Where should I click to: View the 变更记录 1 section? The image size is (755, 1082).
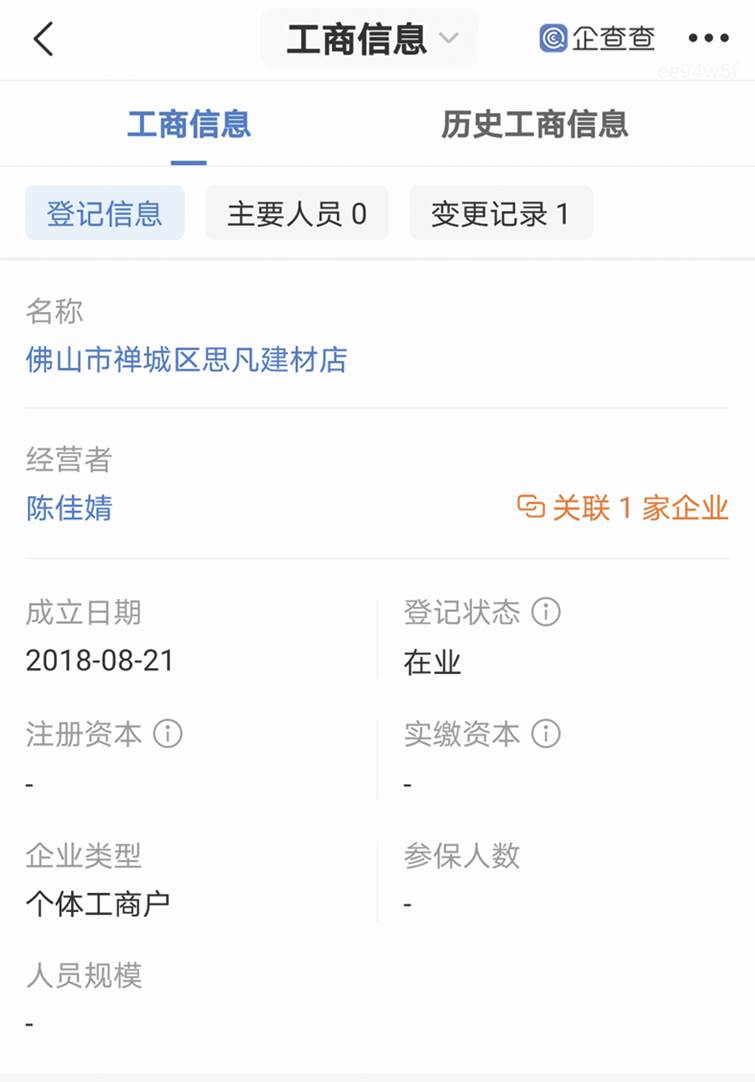pos(500,213)
